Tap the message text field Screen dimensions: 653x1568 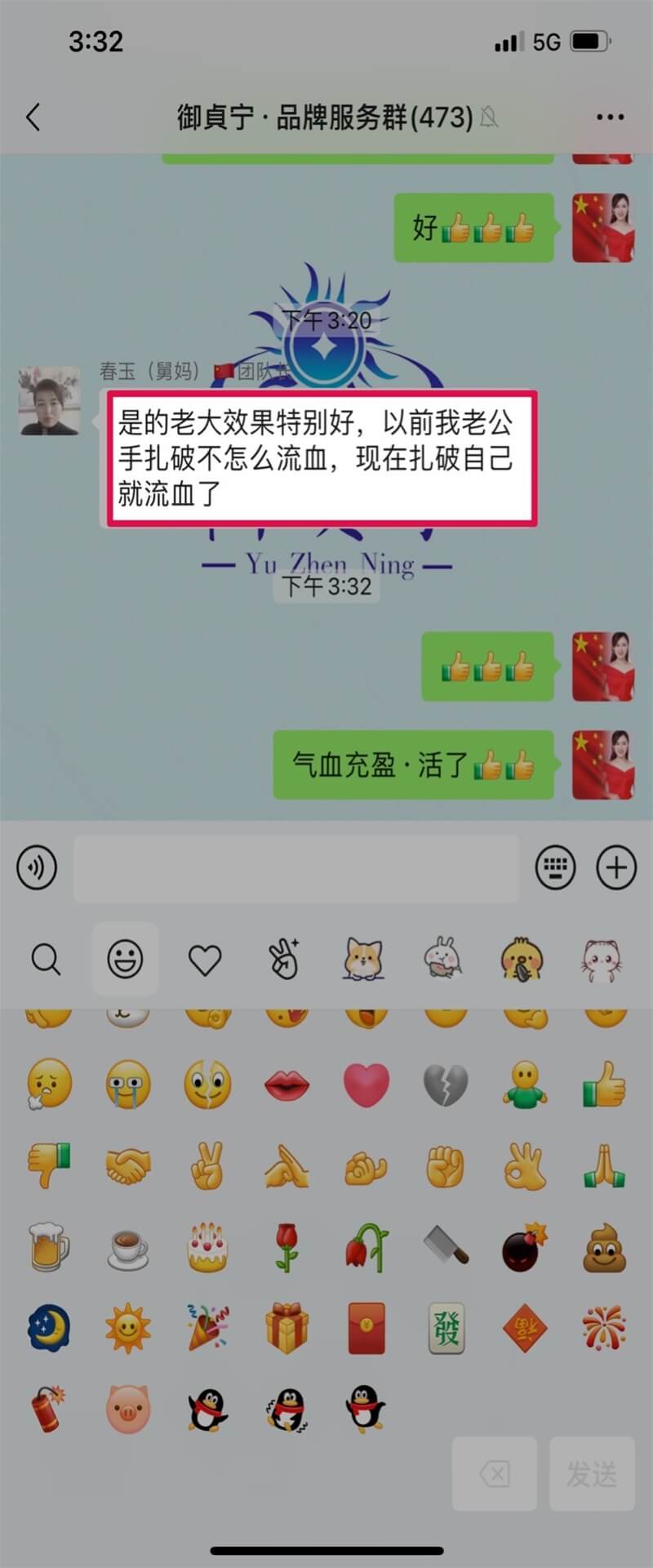(x=295, y=867)
